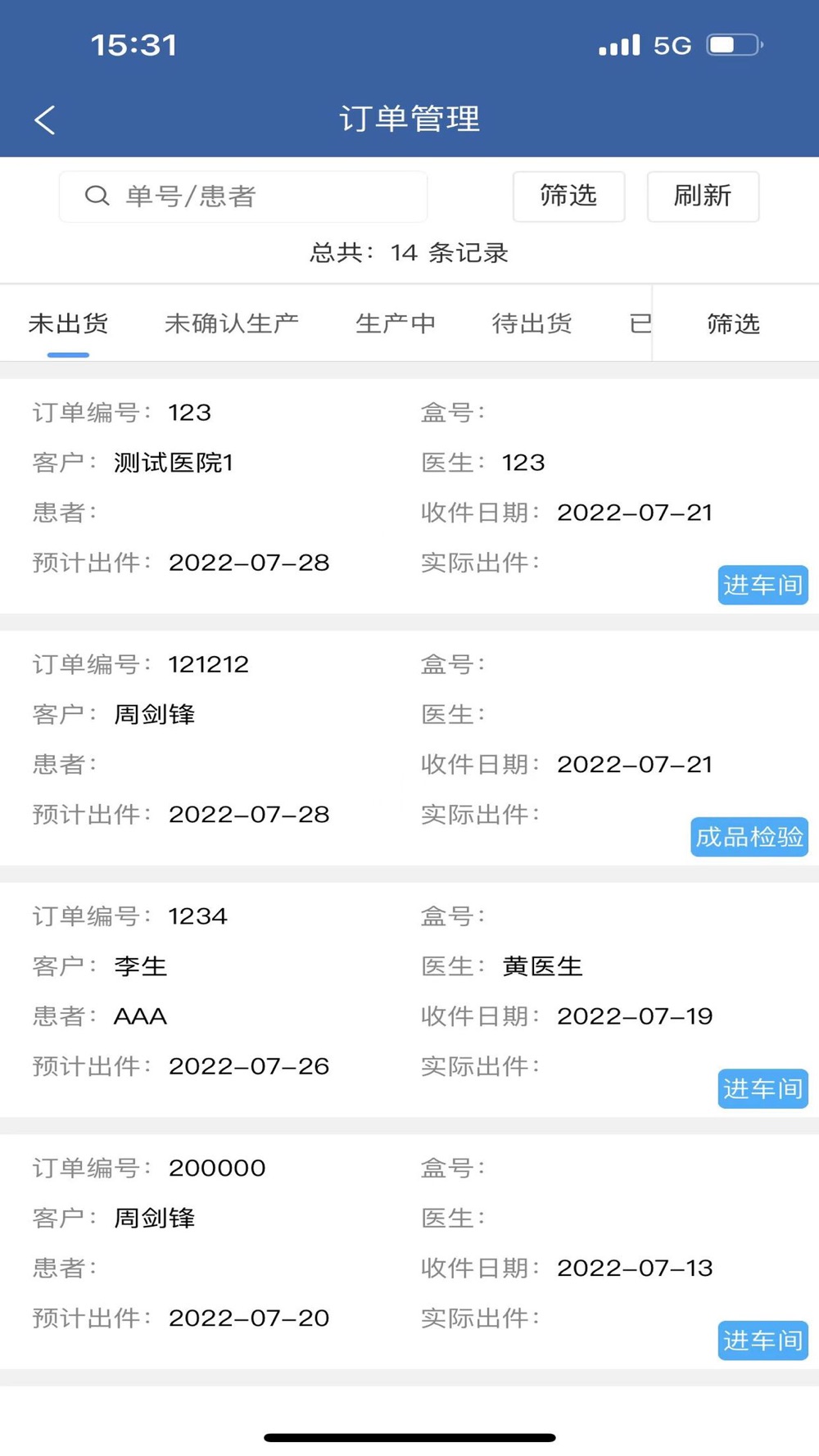819x1456 pixels.
Task: Switch to the 未确认生产 tab
Action: pyautogui.click(x=232, y=323)
